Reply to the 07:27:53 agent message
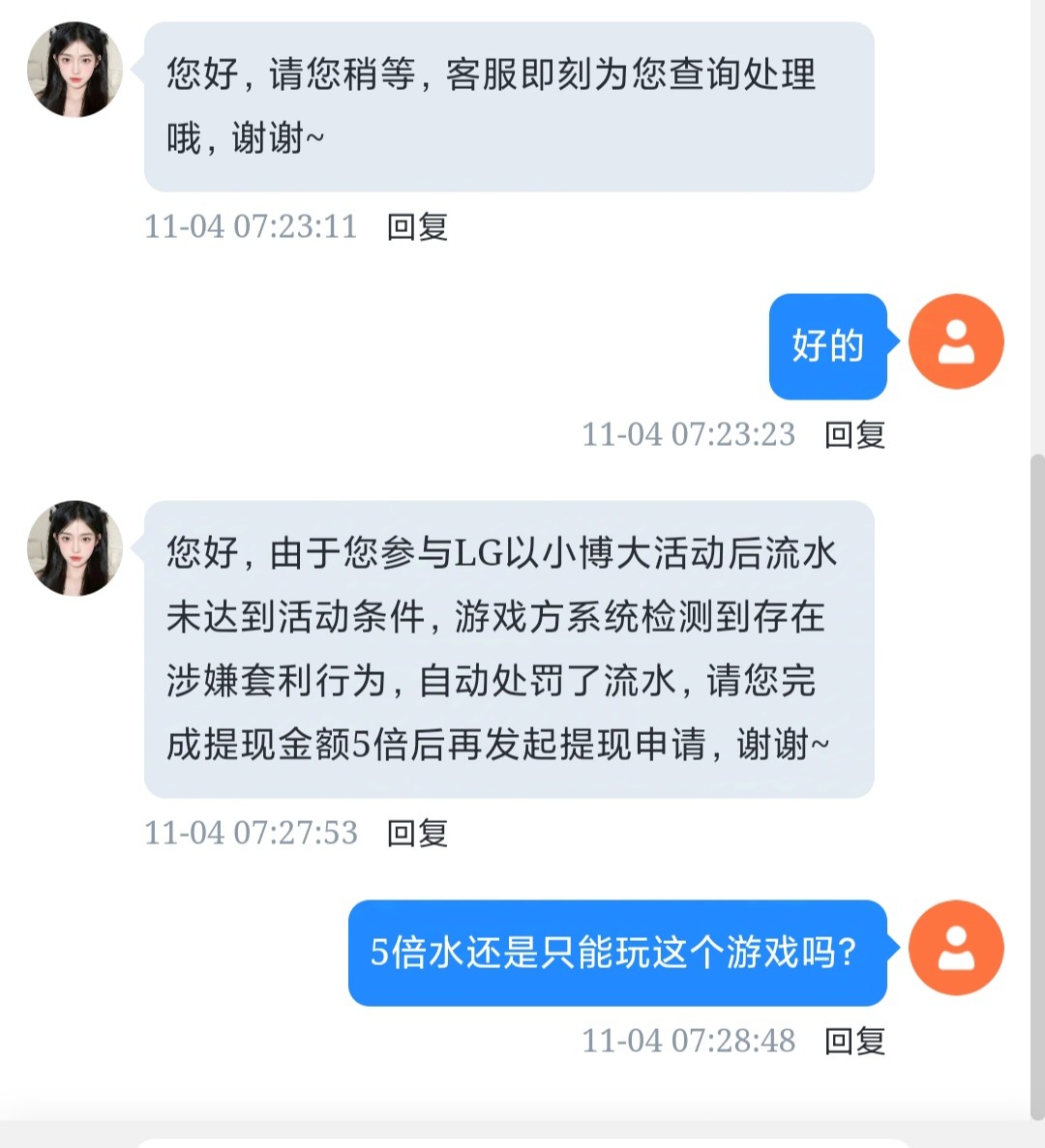This screenshot has width=1045, height=1148. pos(417,833)
